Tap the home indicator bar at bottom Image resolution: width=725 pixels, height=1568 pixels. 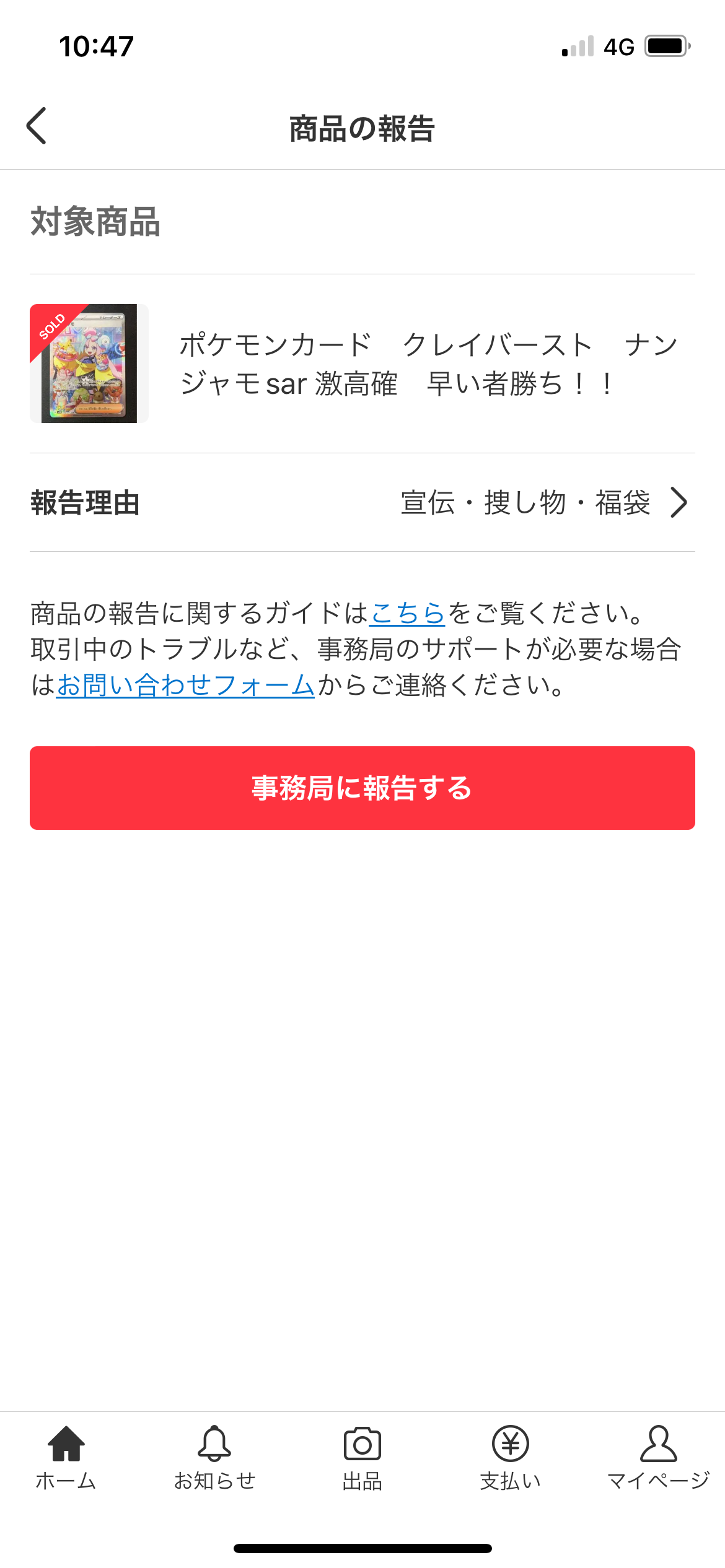click(362, 1549)
